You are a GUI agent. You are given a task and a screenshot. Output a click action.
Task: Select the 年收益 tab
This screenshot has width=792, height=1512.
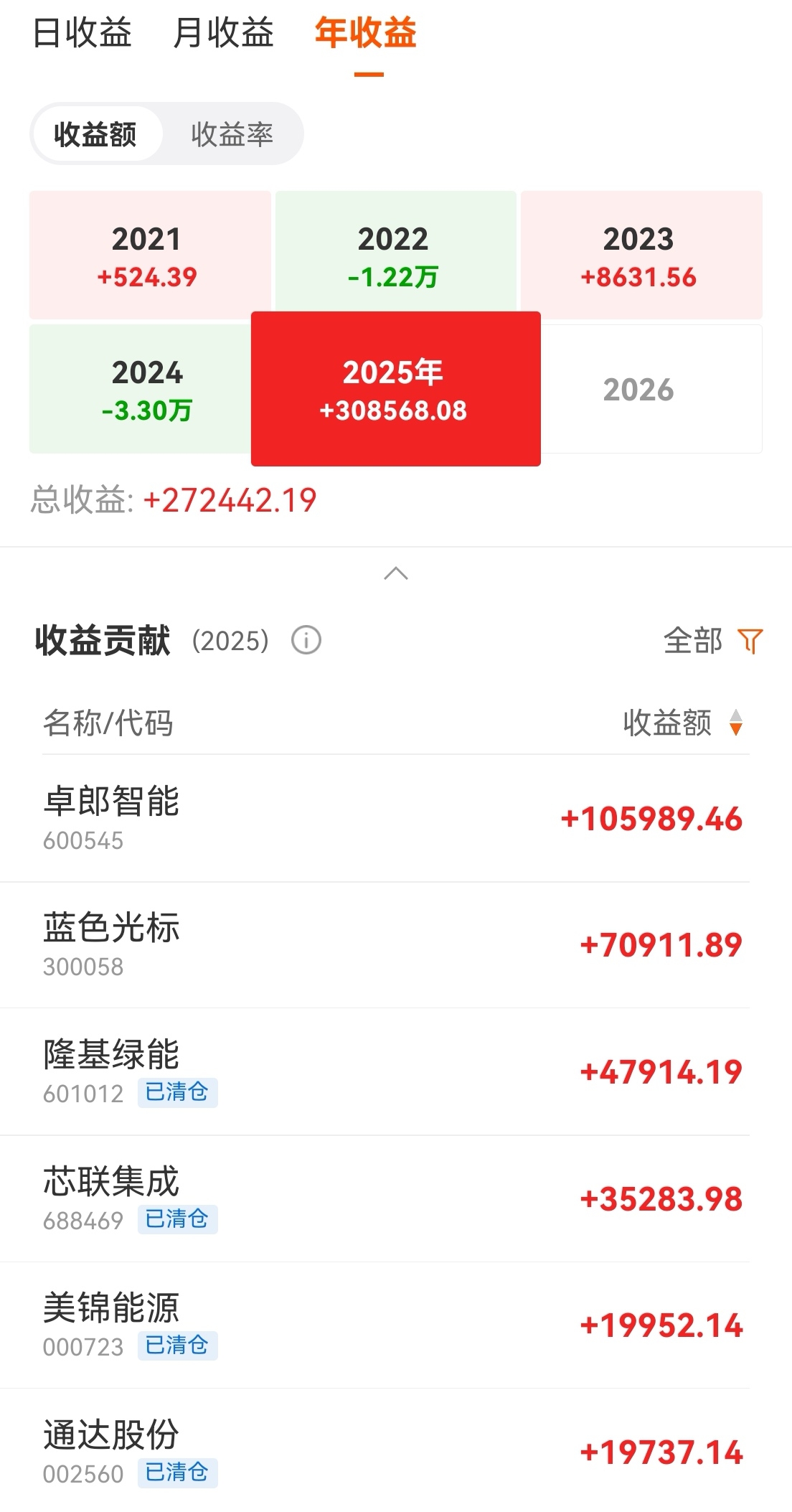click(x=366, y=33)
